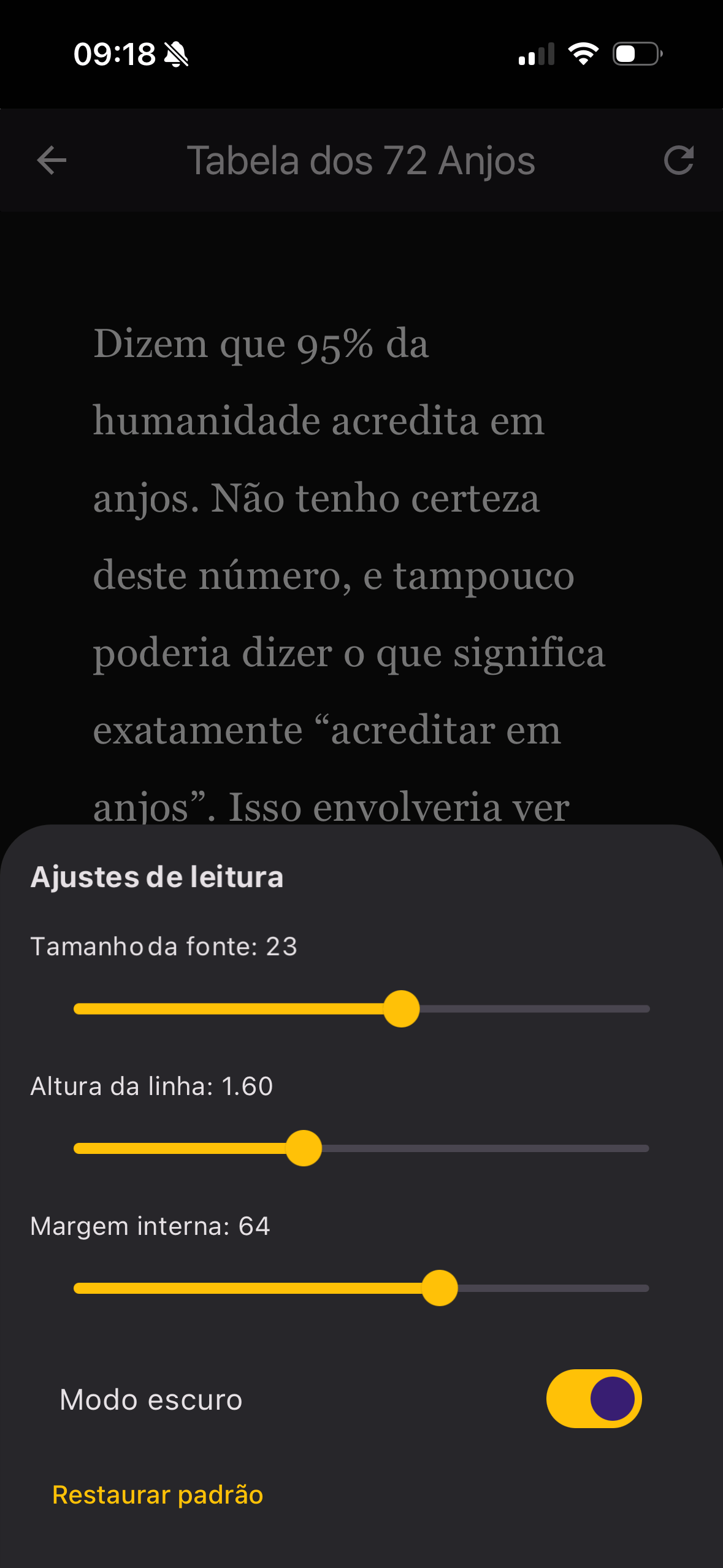The image size is (723, 1568).
Task: Tap the cellular signal indicator
Action: [x=537, y=55]
